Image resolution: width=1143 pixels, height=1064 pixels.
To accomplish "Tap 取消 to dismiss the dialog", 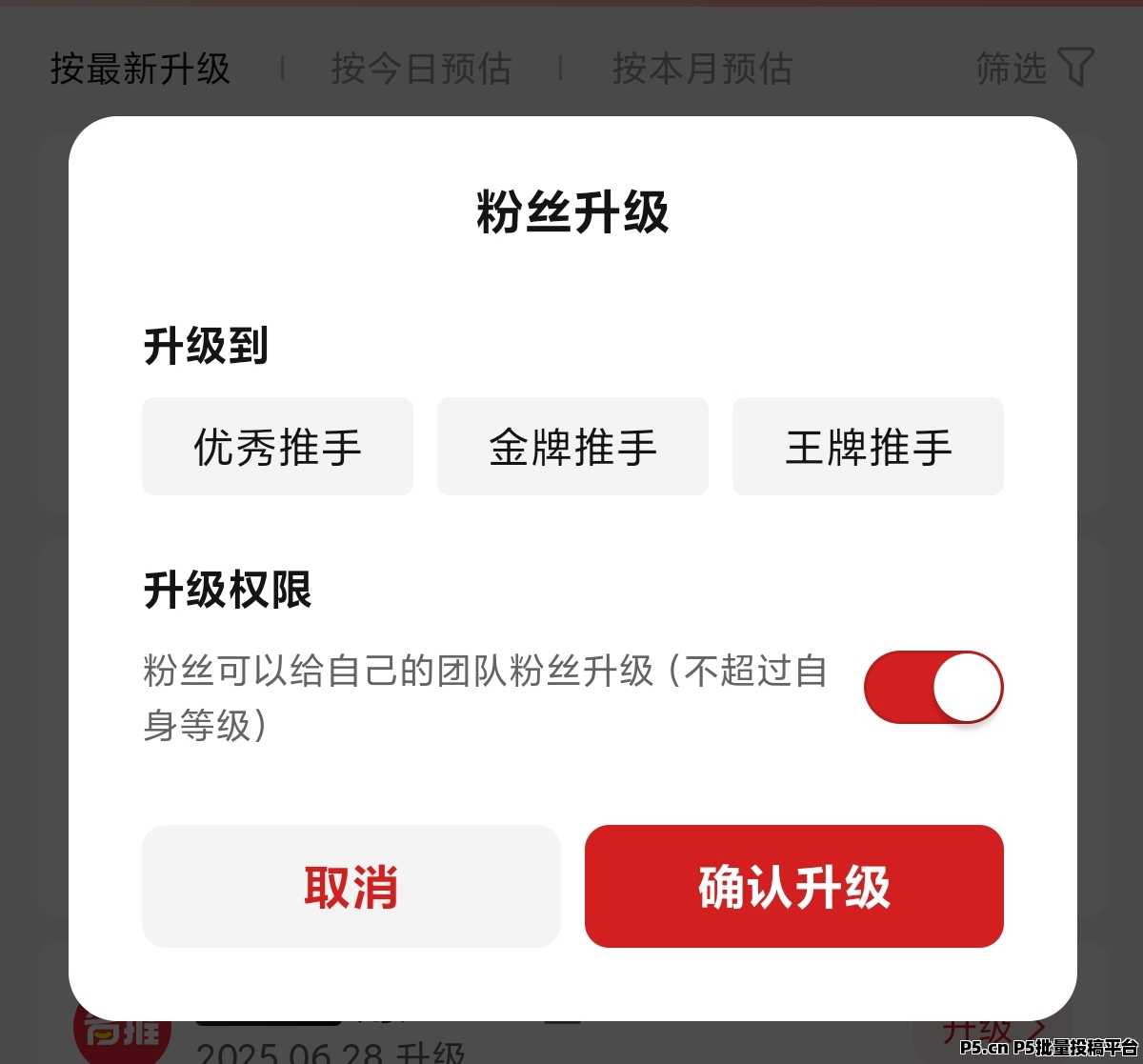I will pos(351,886).
